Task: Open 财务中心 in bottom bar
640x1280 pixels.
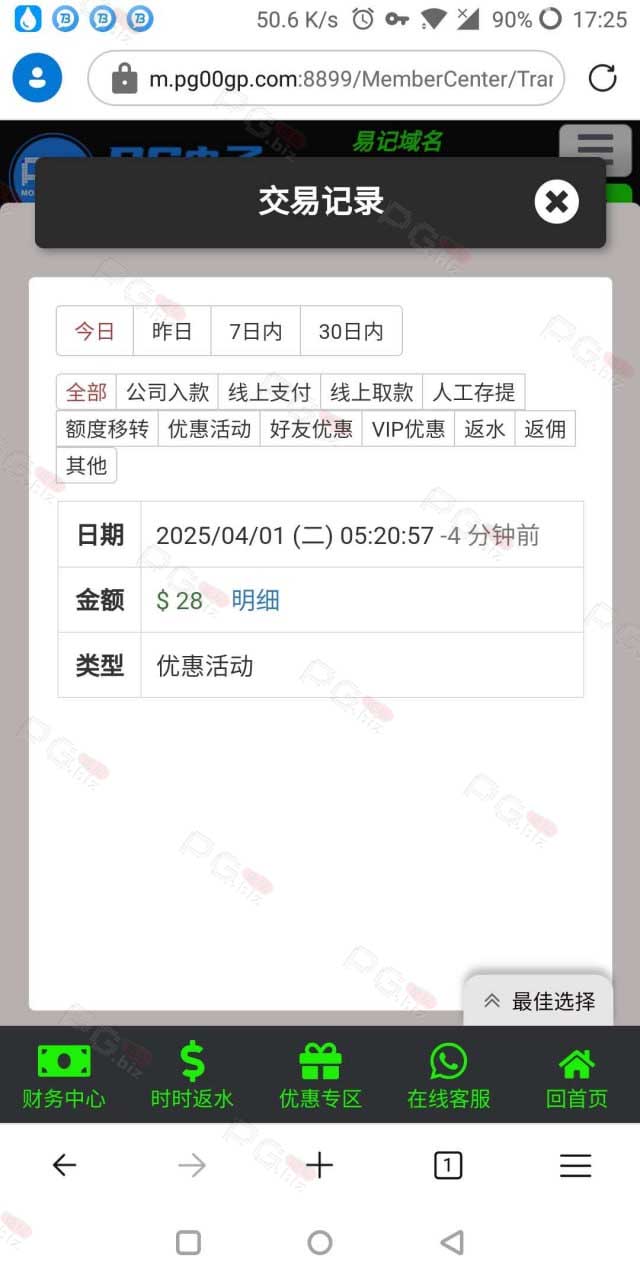Action: (64, 1075)
